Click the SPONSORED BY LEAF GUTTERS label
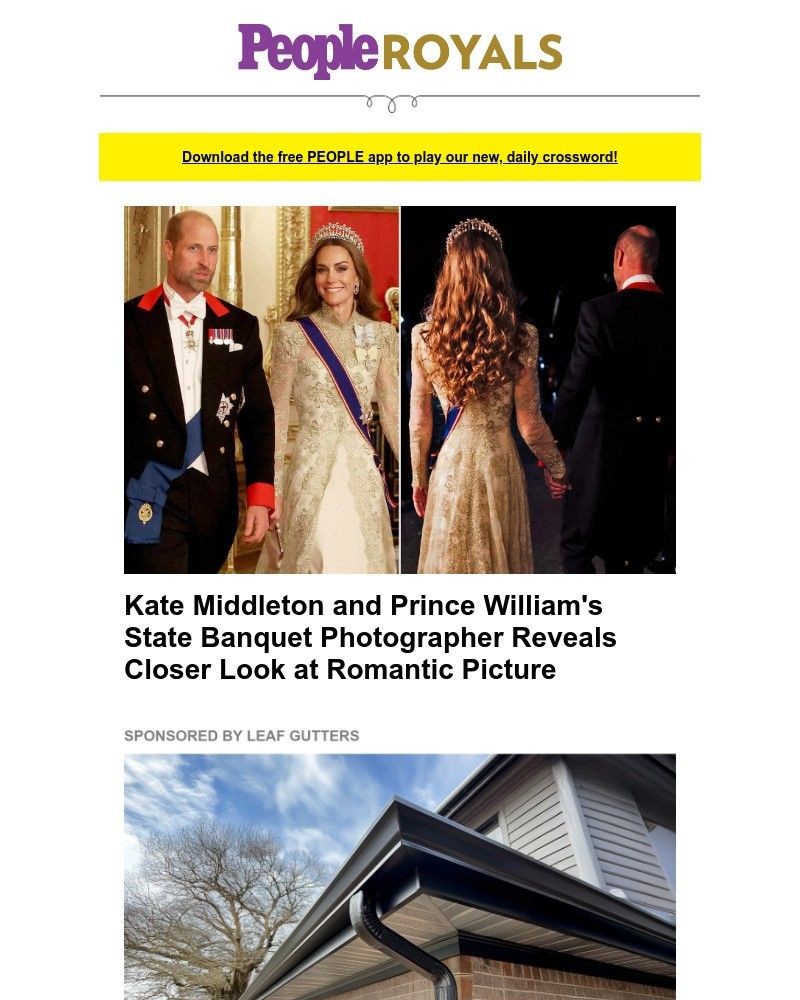 click(240, 735)
